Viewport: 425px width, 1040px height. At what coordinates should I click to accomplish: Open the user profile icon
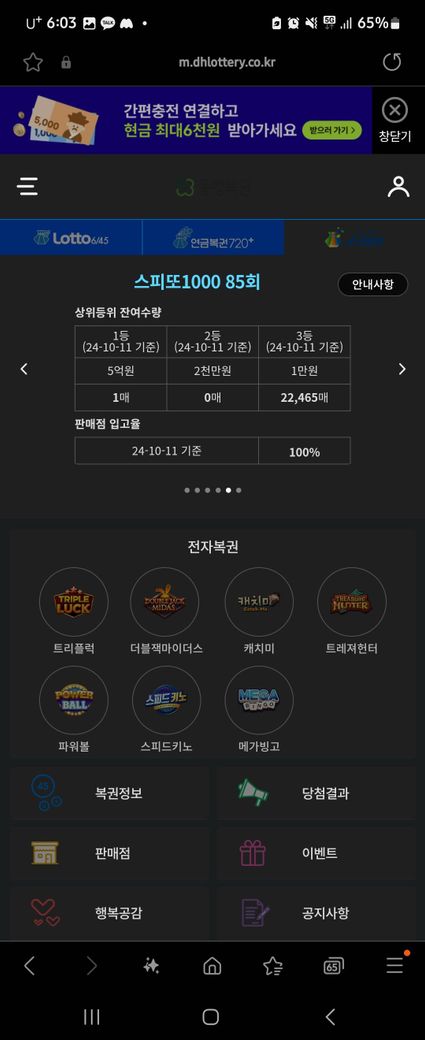click(398, 186)
